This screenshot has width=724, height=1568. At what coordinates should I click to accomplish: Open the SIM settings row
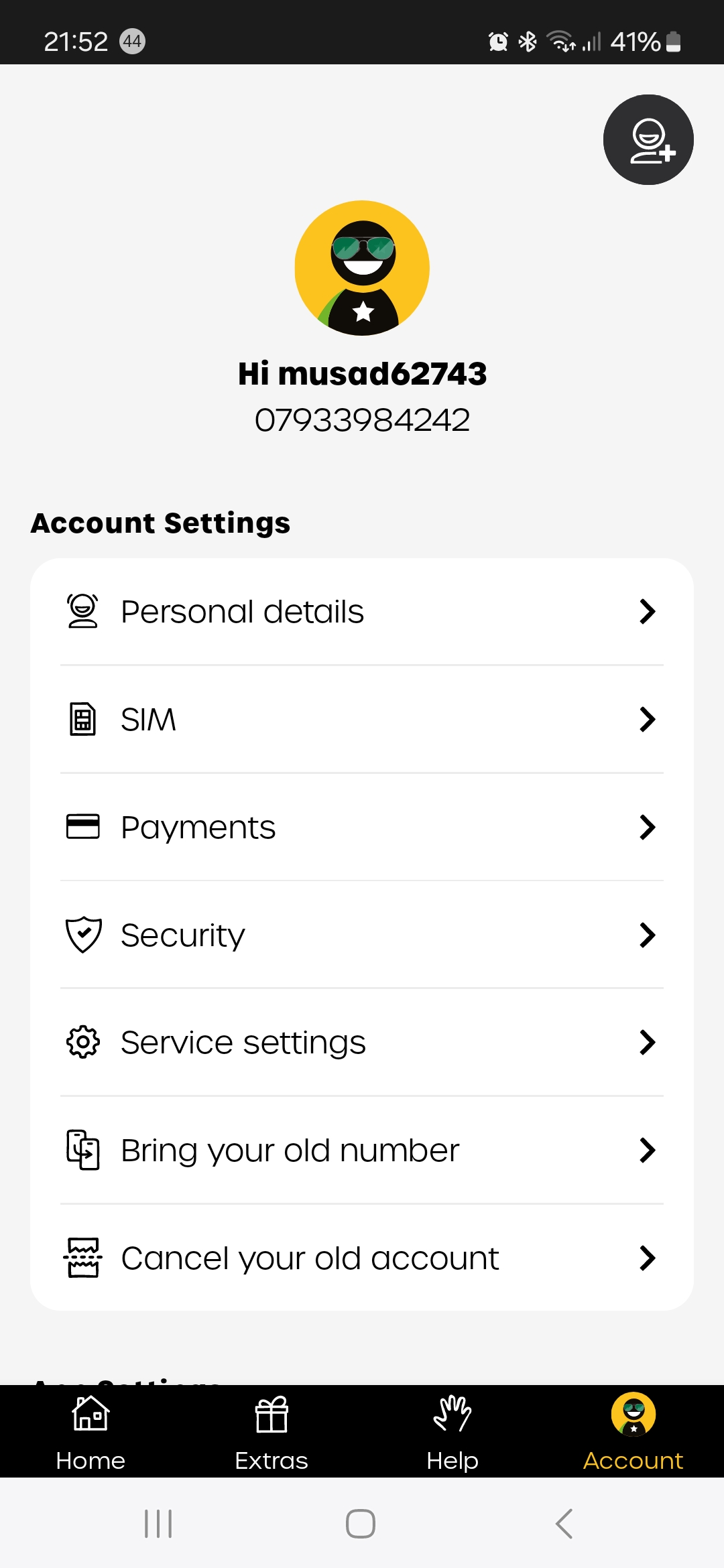[362, 720]
